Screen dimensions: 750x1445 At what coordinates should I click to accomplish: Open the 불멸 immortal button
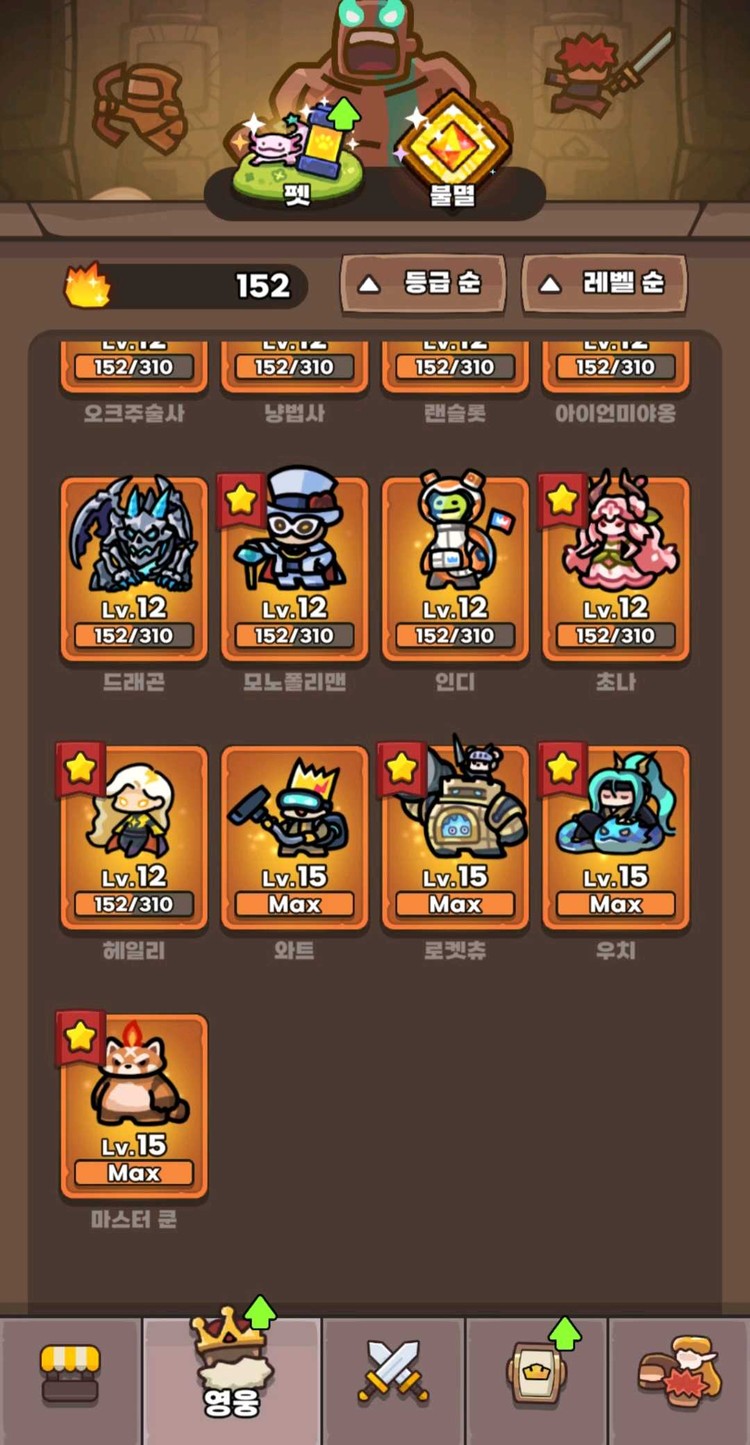(452, 158)
